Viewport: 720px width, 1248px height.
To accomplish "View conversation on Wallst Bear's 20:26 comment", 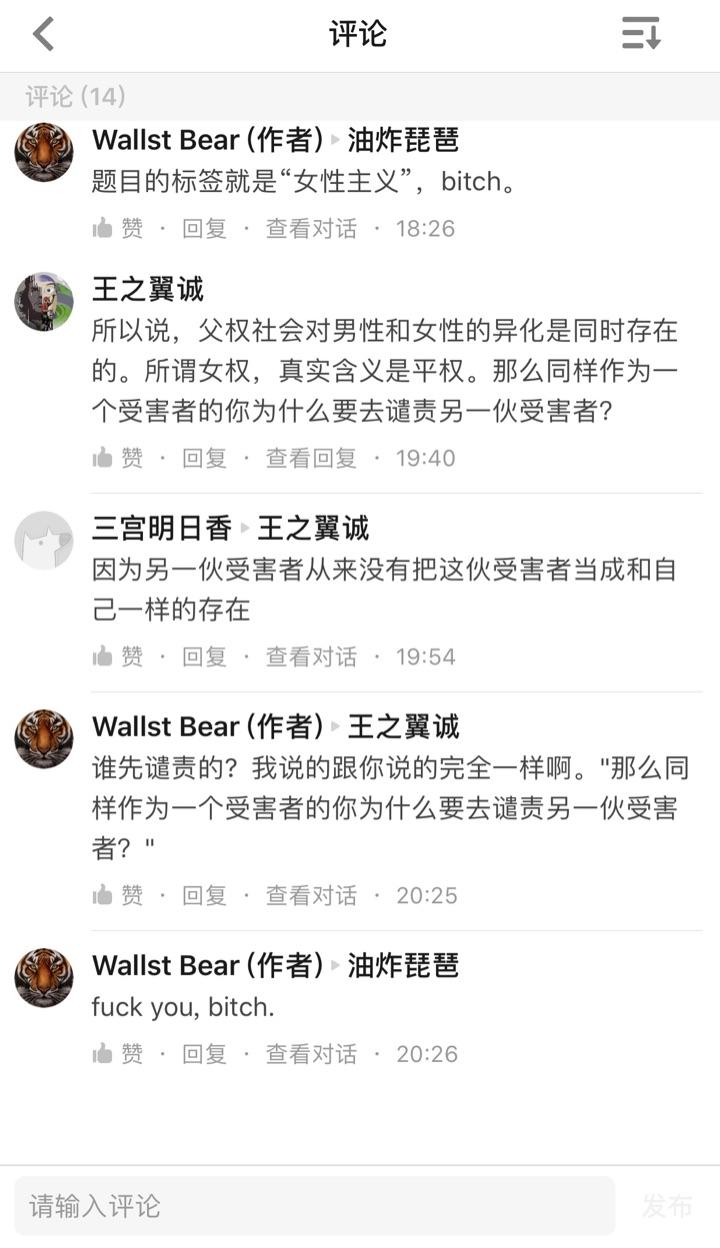I will 311,1054.
